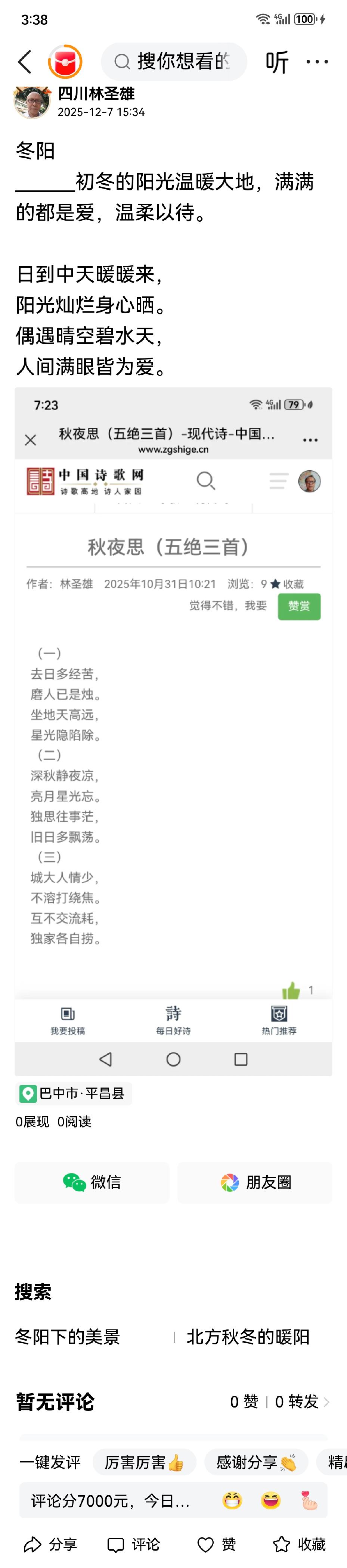347x1568 pixels.
Task: Tap 听 to listen to the post
Action: 277,62
